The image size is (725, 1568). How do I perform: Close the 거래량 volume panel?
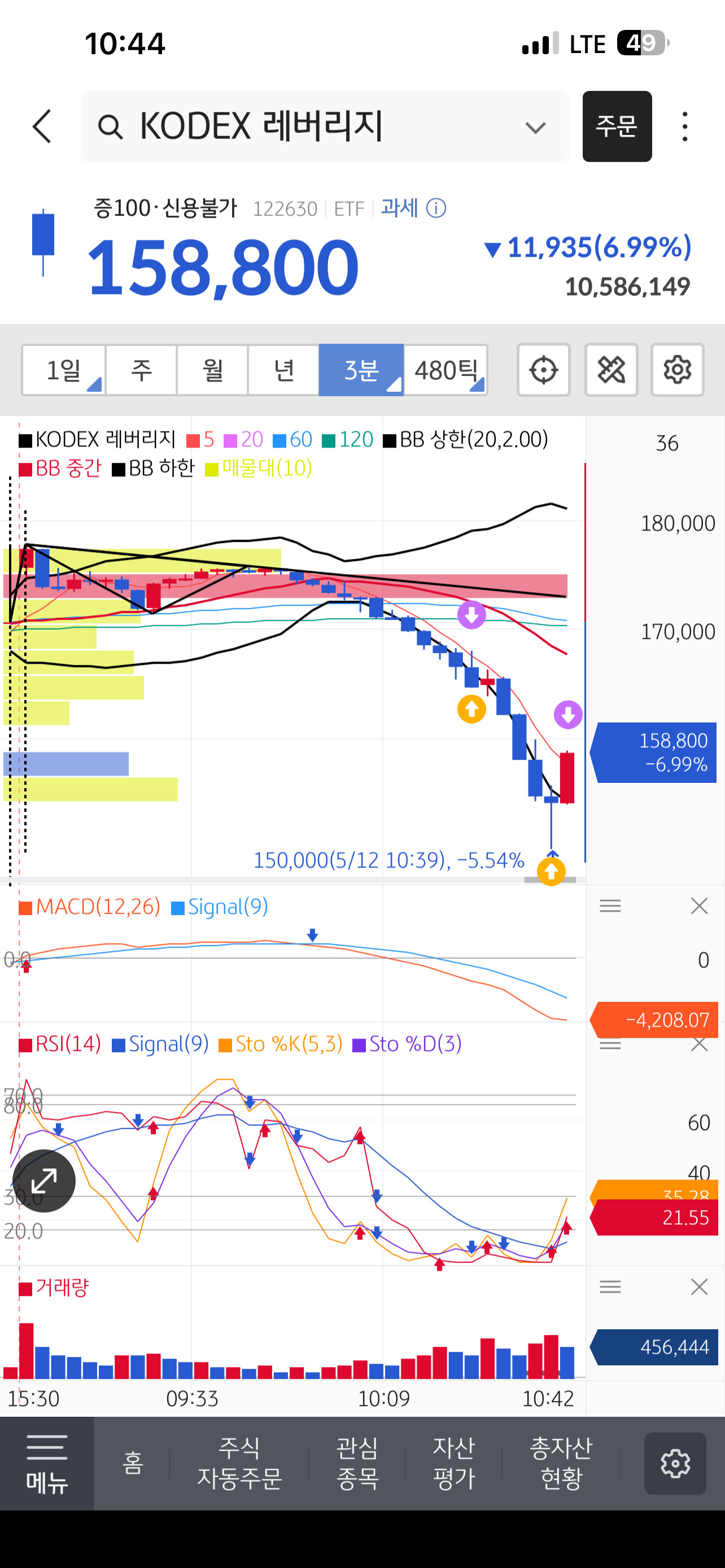point(700,1286)
